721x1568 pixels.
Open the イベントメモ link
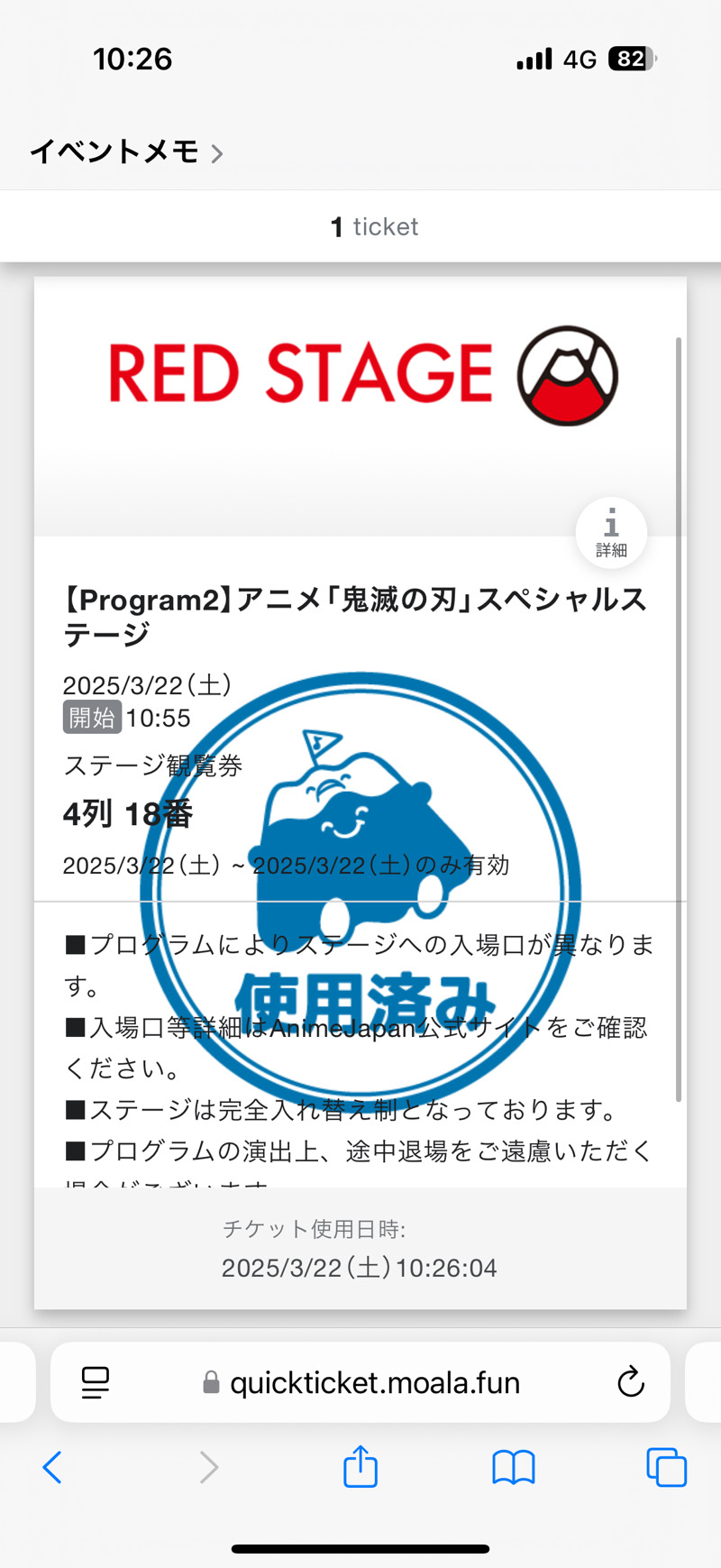(126, 151)
